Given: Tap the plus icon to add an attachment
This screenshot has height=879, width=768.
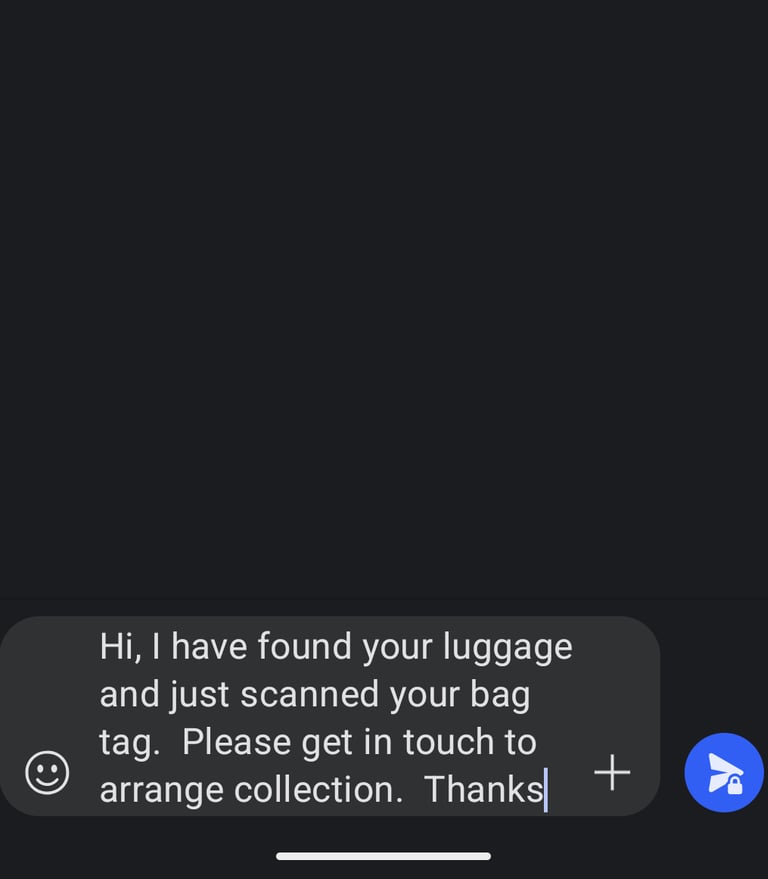Looking at the screenshot, I should (x=612, y=772).
